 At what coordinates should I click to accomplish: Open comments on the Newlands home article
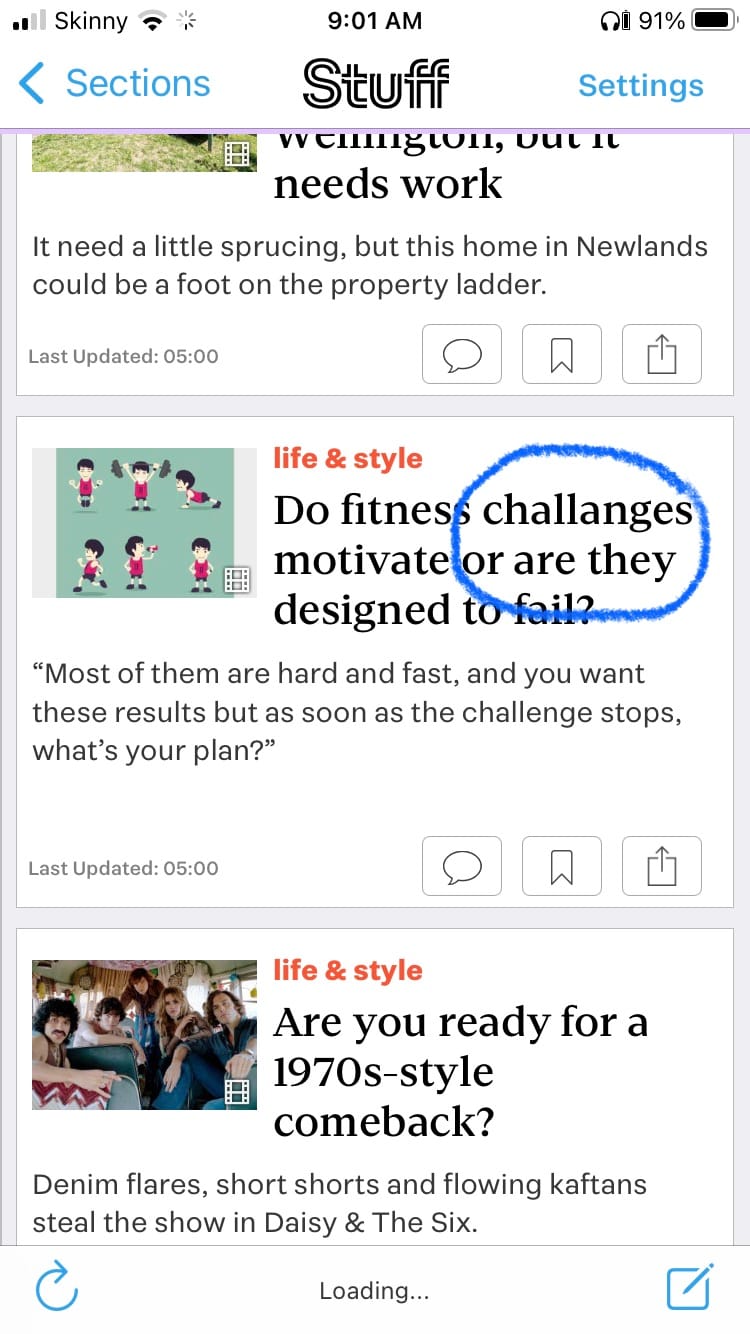pyautogui.click(x=461, y=354)
